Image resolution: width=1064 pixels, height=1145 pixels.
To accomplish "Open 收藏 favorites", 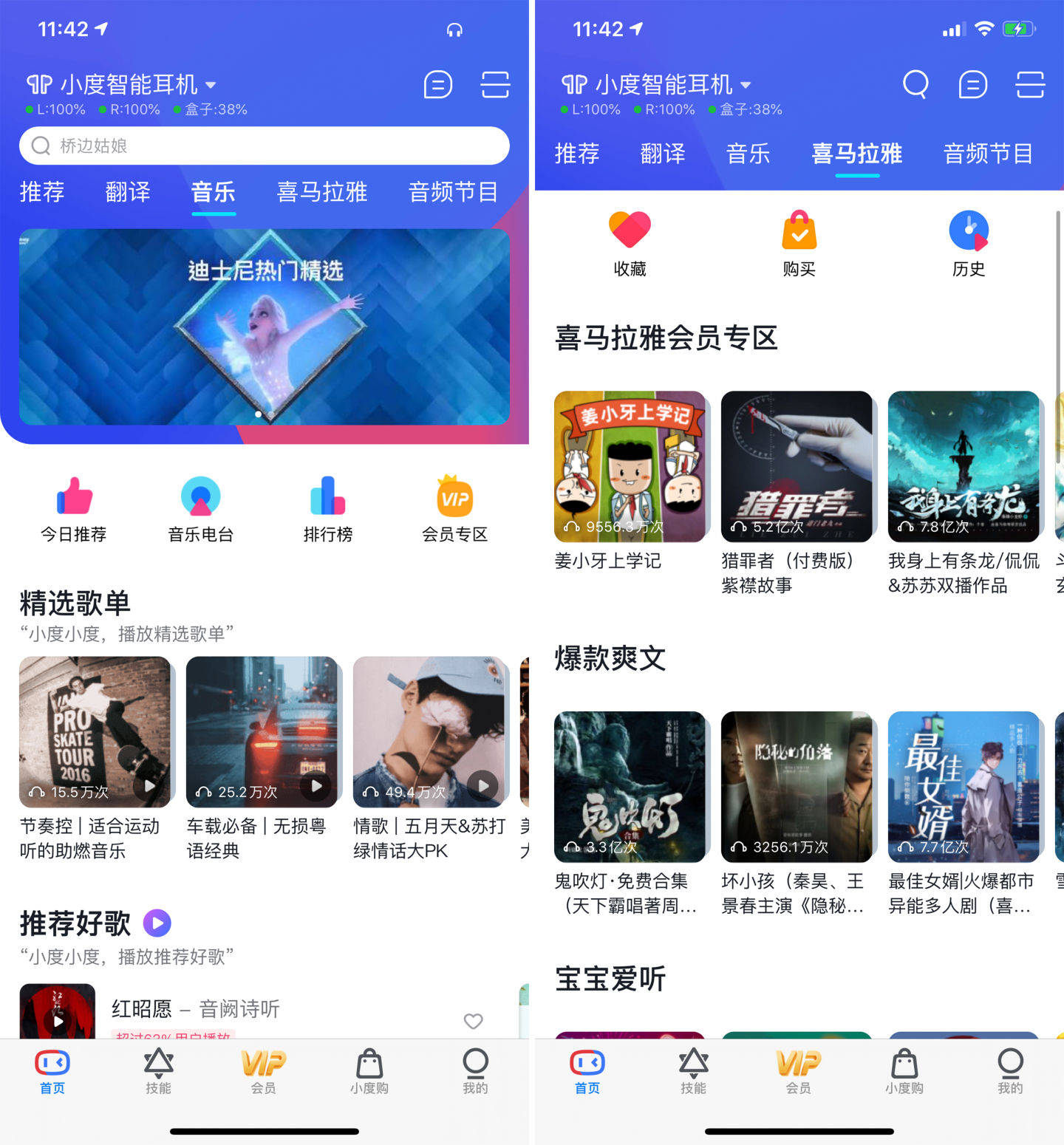I will click(630, 243).
